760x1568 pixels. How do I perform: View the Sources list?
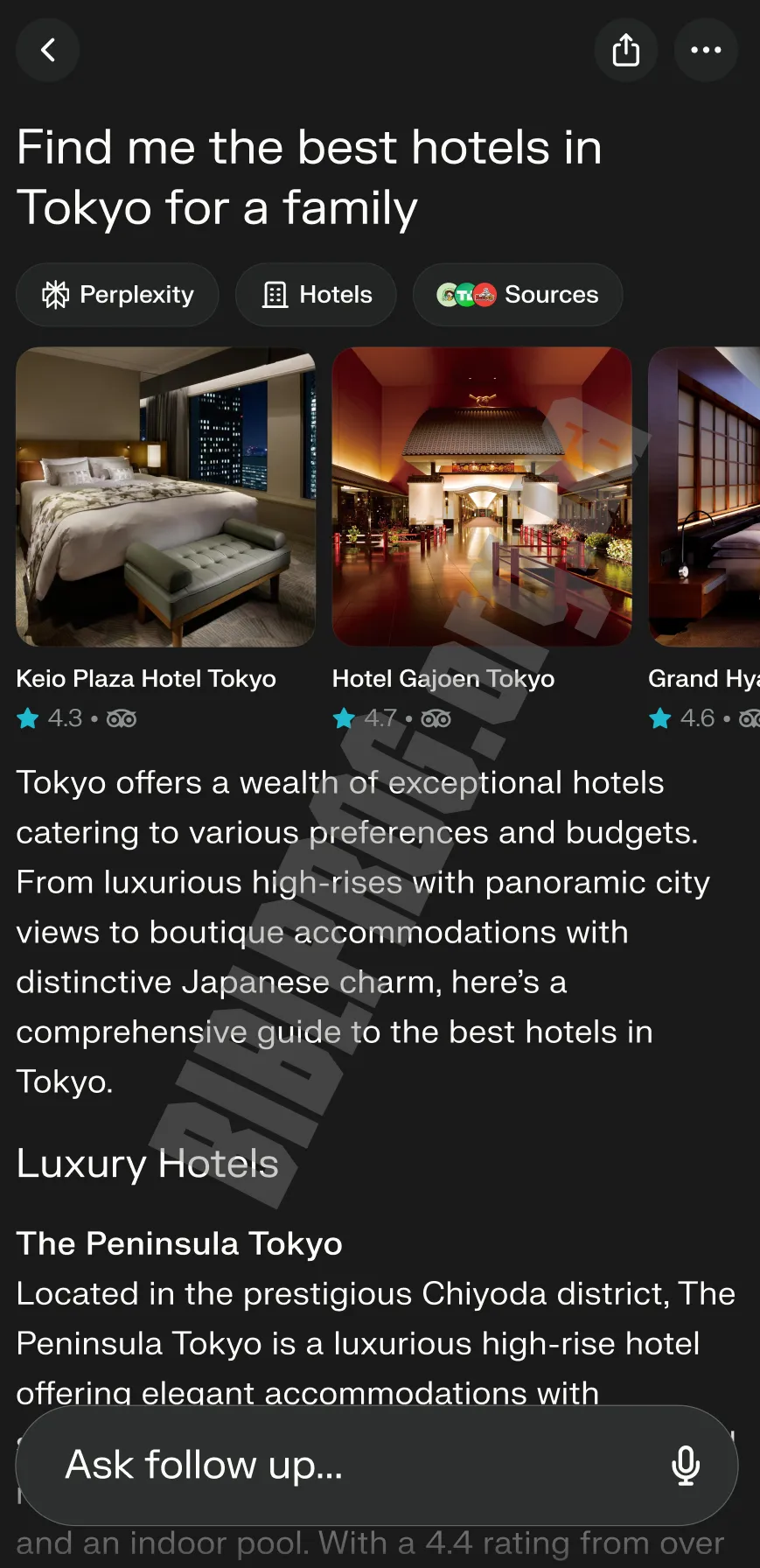pos(518,295)
